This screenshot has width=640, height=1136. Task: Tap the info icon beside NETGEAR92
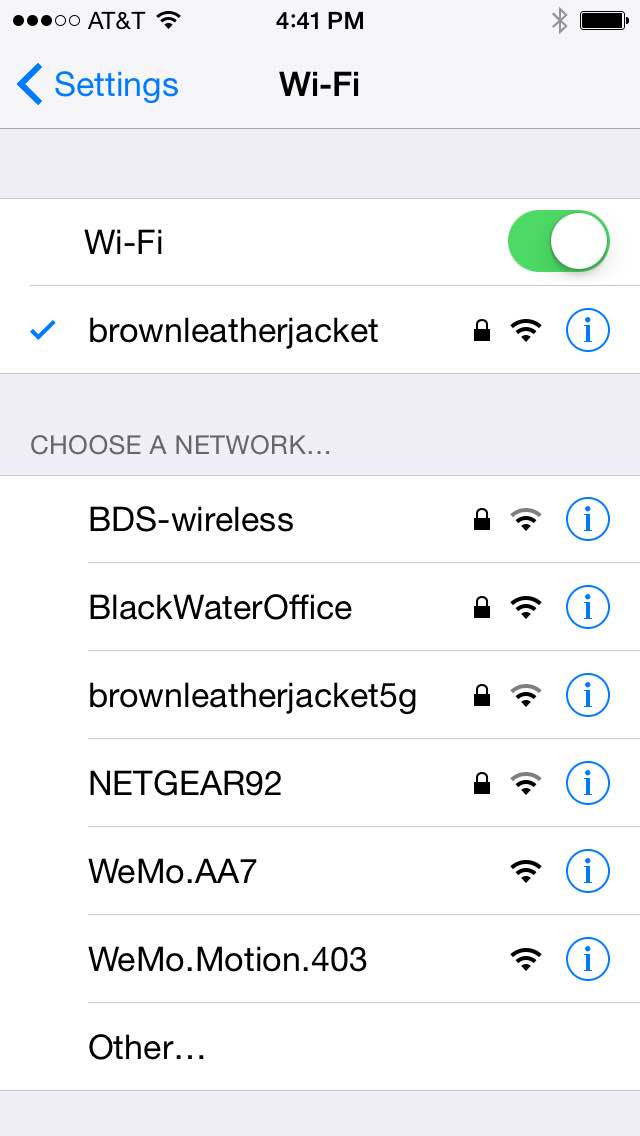587,783
